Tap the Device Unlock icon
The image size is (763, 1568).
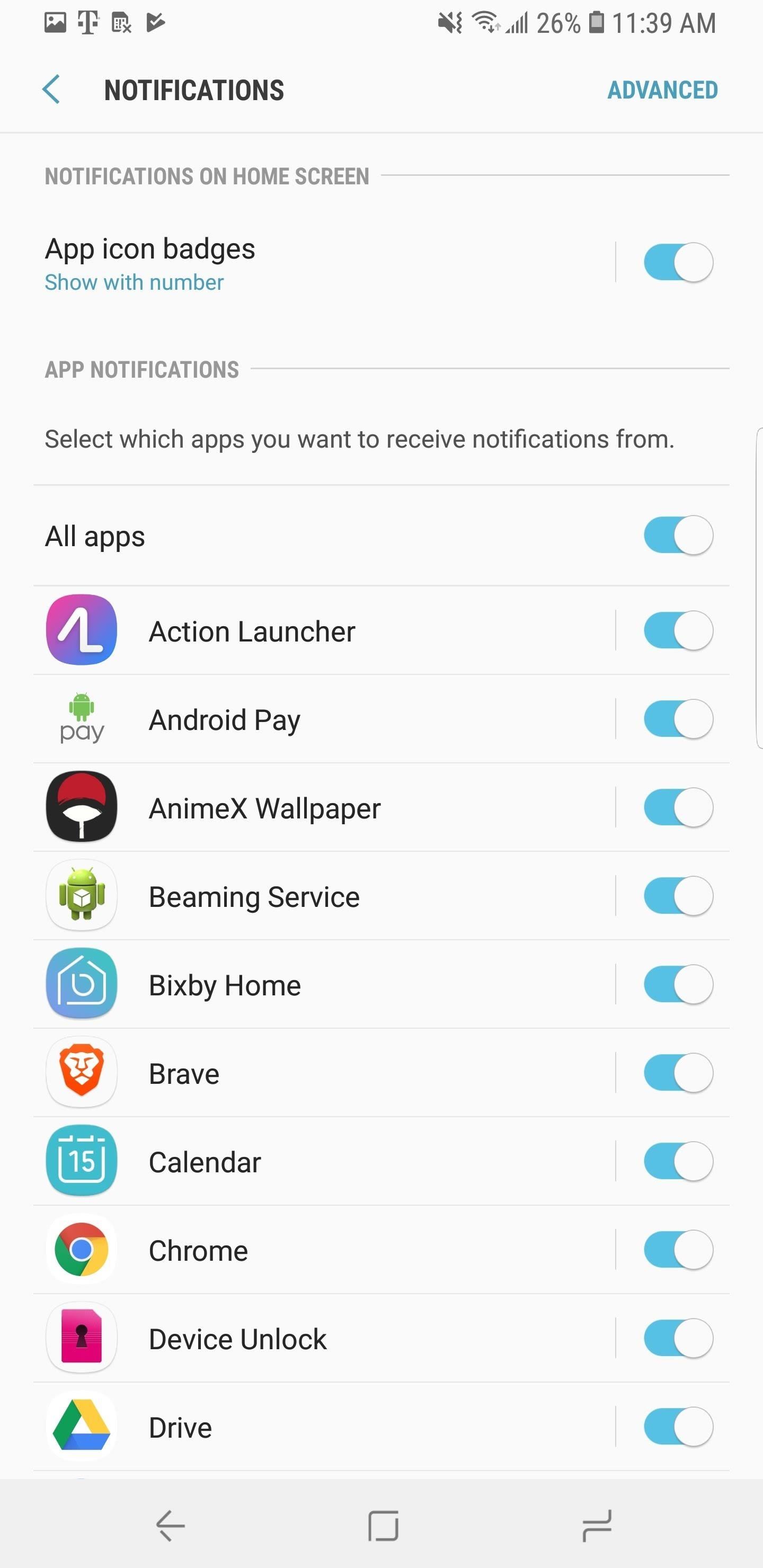(81, 1338)
